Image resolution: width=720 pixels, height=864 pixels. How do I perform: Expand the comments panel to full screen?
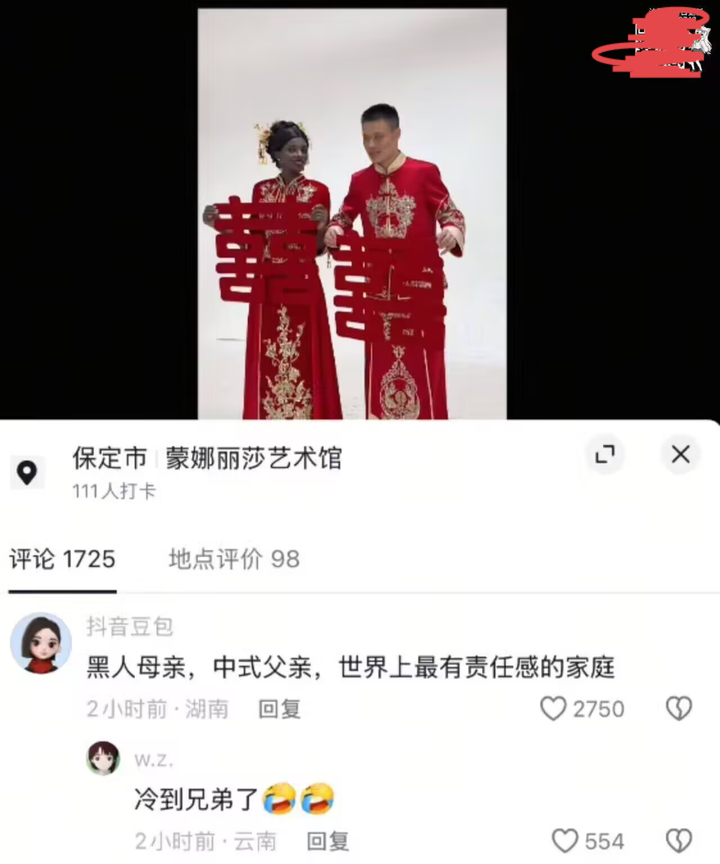point(604,455)
